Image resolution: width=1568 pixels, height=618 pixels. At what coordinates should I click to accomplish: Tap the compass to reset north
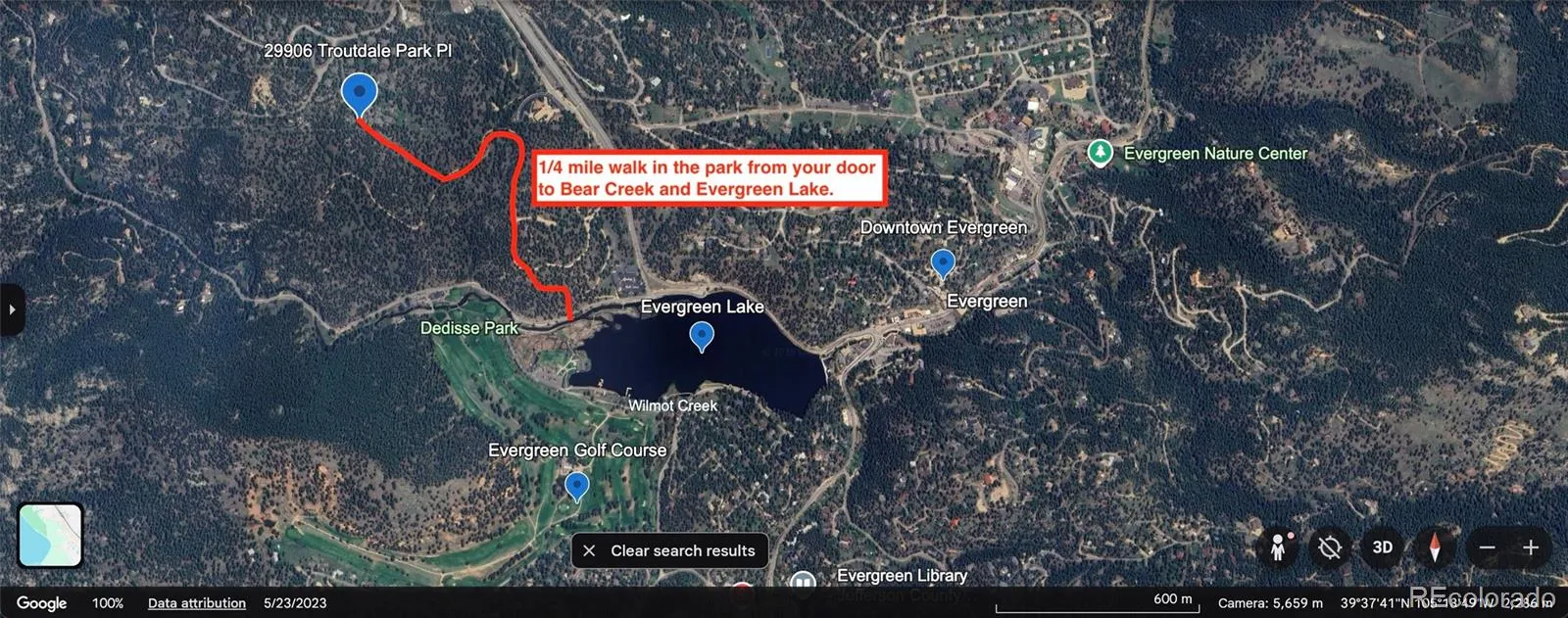pyautogui.click(x=1435, y=547)
